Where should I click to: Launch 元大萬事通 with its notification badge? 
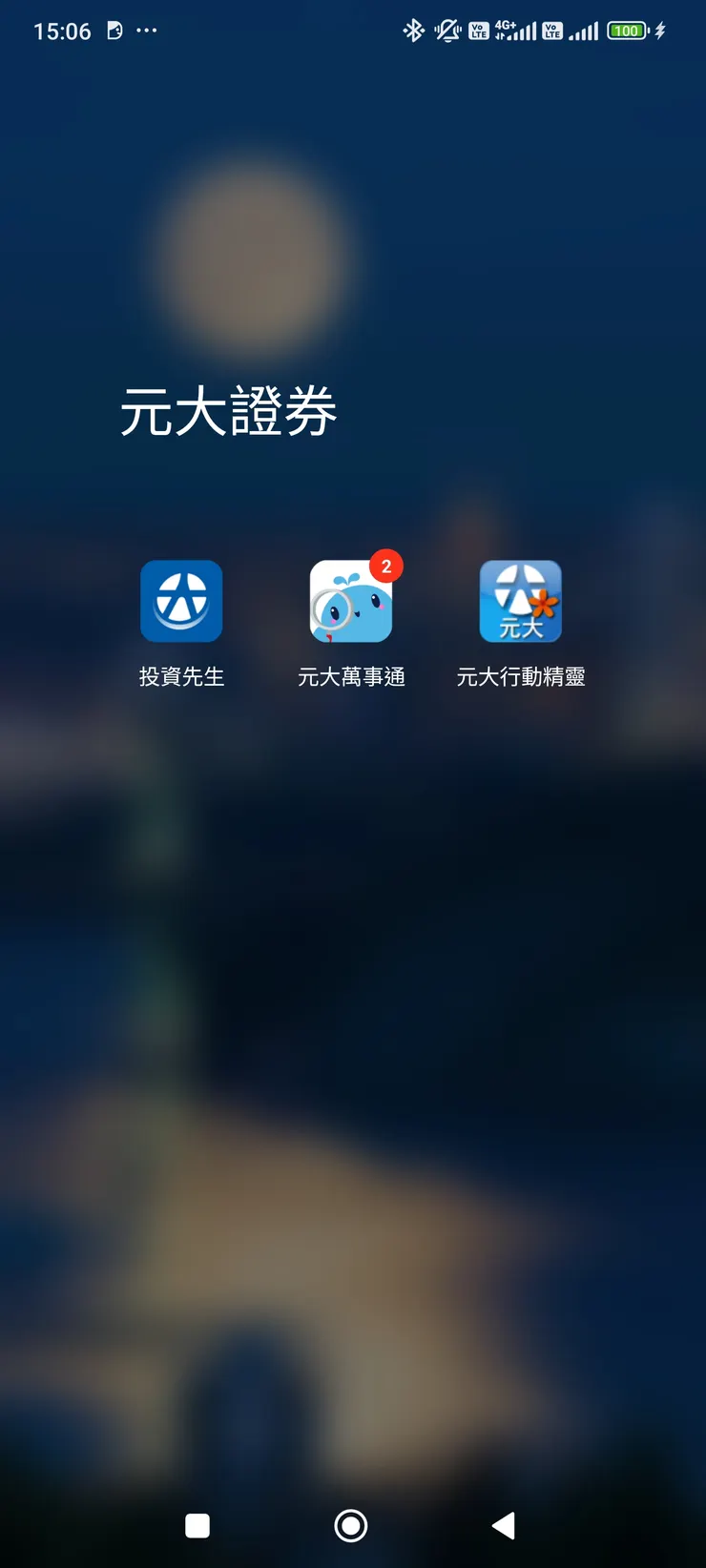[x=351, y=601]
